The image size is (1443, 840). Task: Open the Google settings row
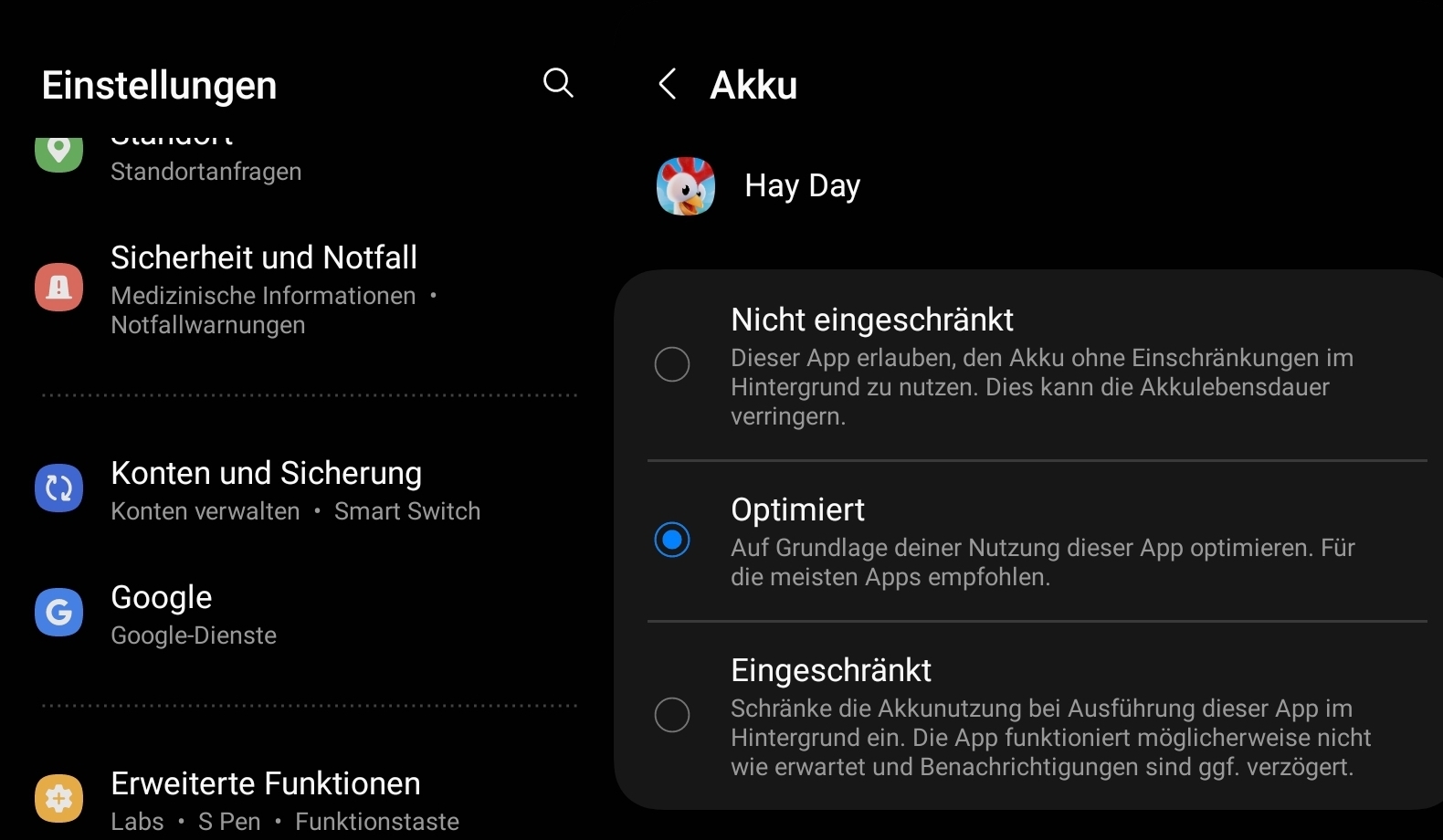click(162, 613)
